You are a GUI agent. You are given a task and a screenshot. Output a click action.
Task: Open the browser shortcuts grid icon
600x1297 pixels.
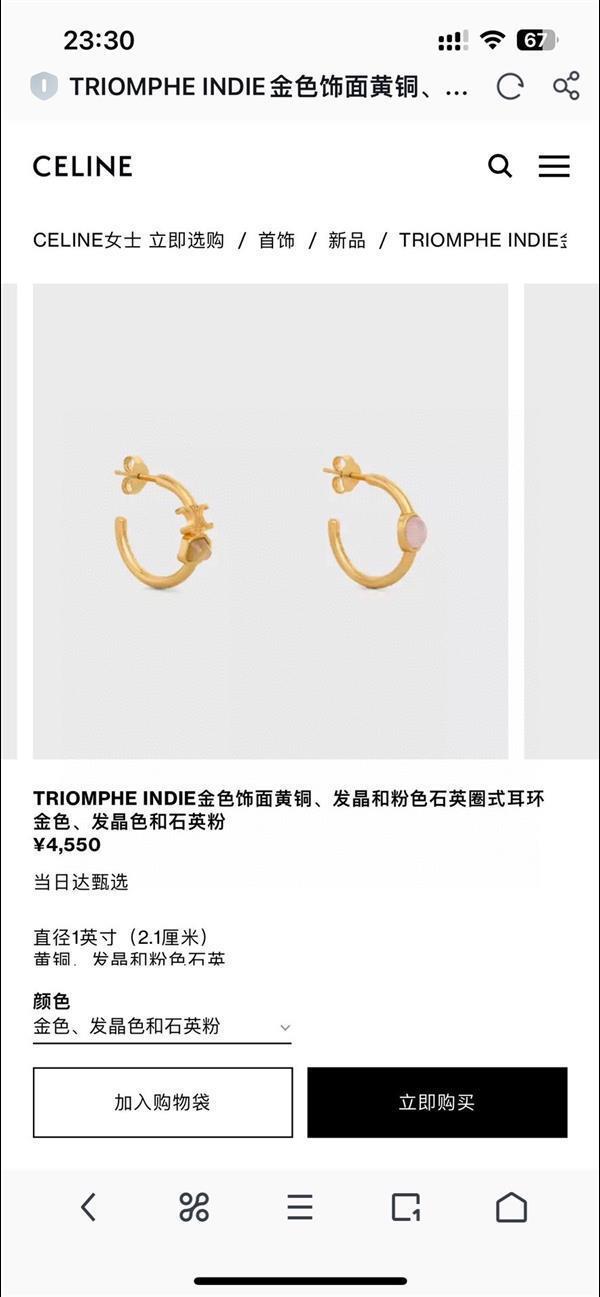tap(194, 1207)
